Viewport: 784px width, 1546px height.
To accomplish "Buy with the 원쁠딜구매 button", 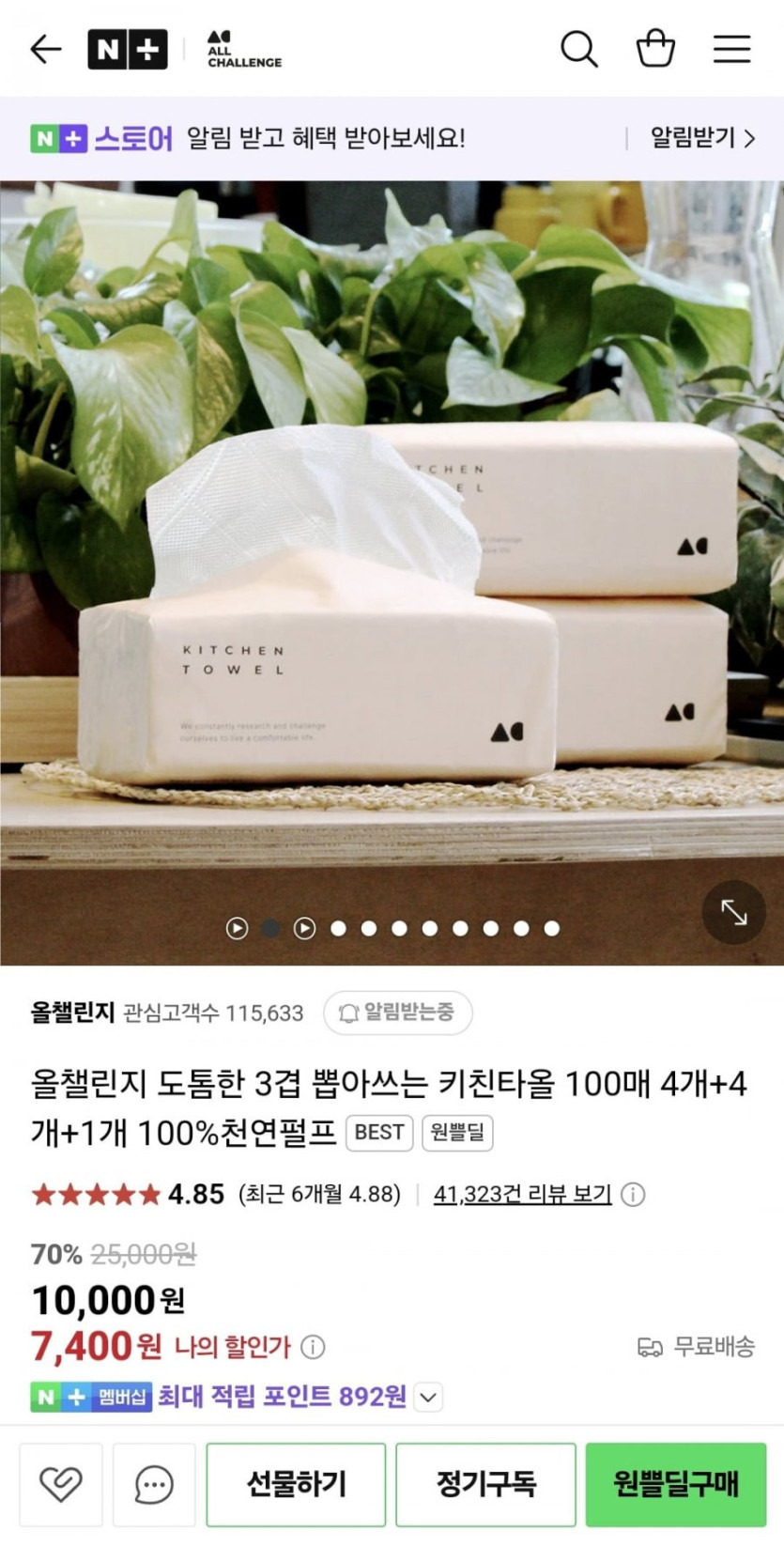I will tap(676, 1485).
